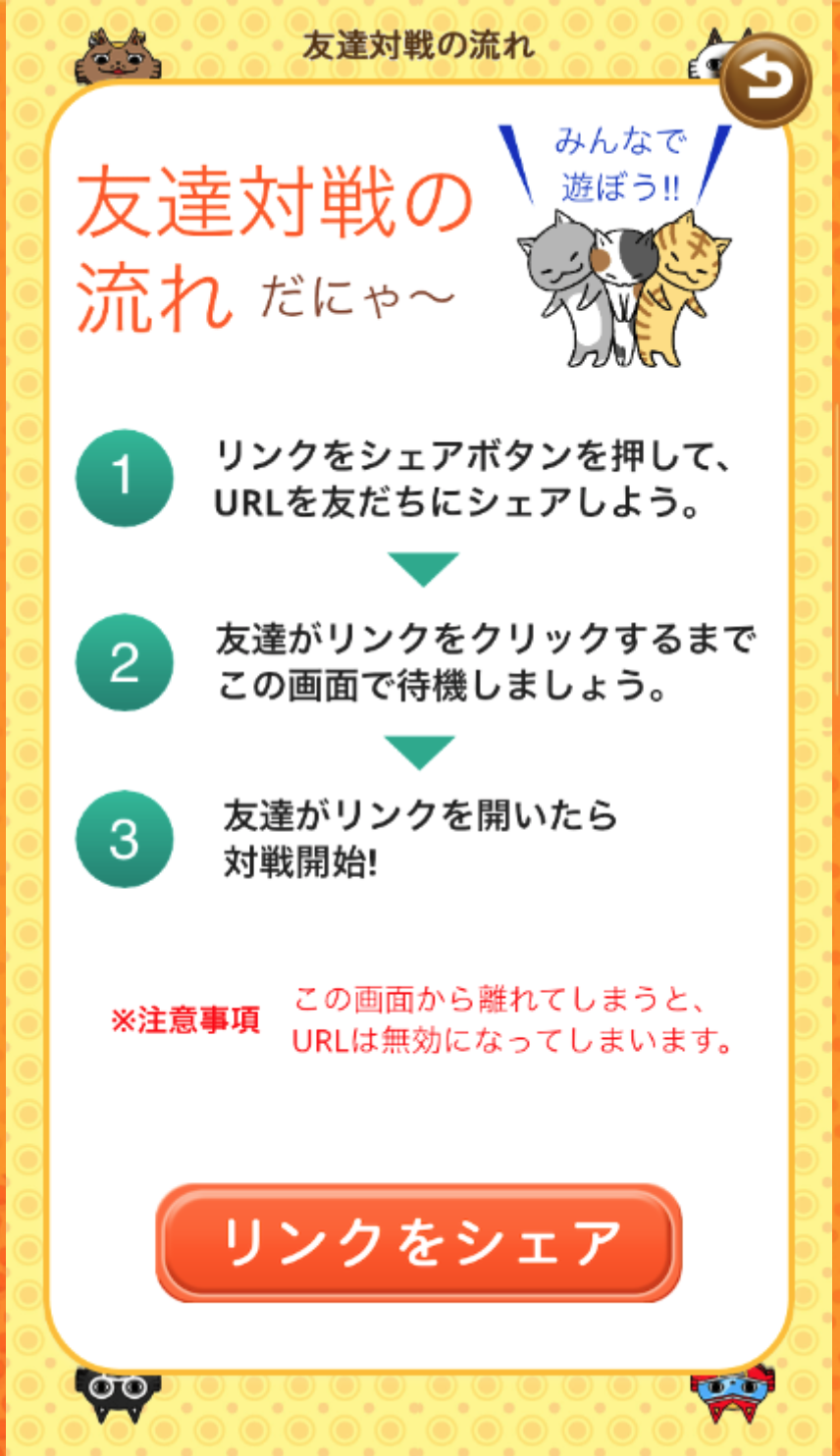Tap the リンクをシェア button
This screenshot has height=1456, width=840.
(419, 1242)
